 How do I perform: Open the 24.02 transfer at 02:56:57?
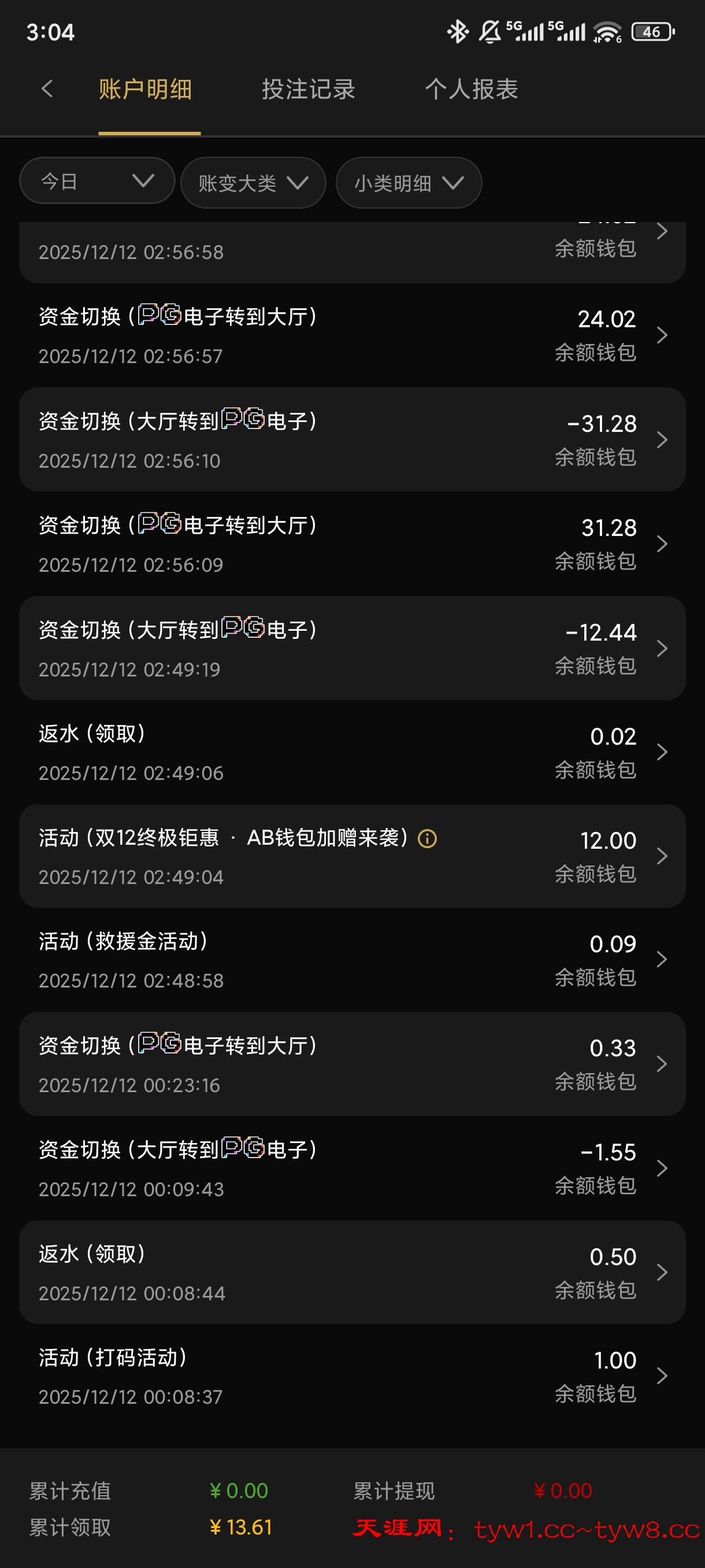click(352, 335)
